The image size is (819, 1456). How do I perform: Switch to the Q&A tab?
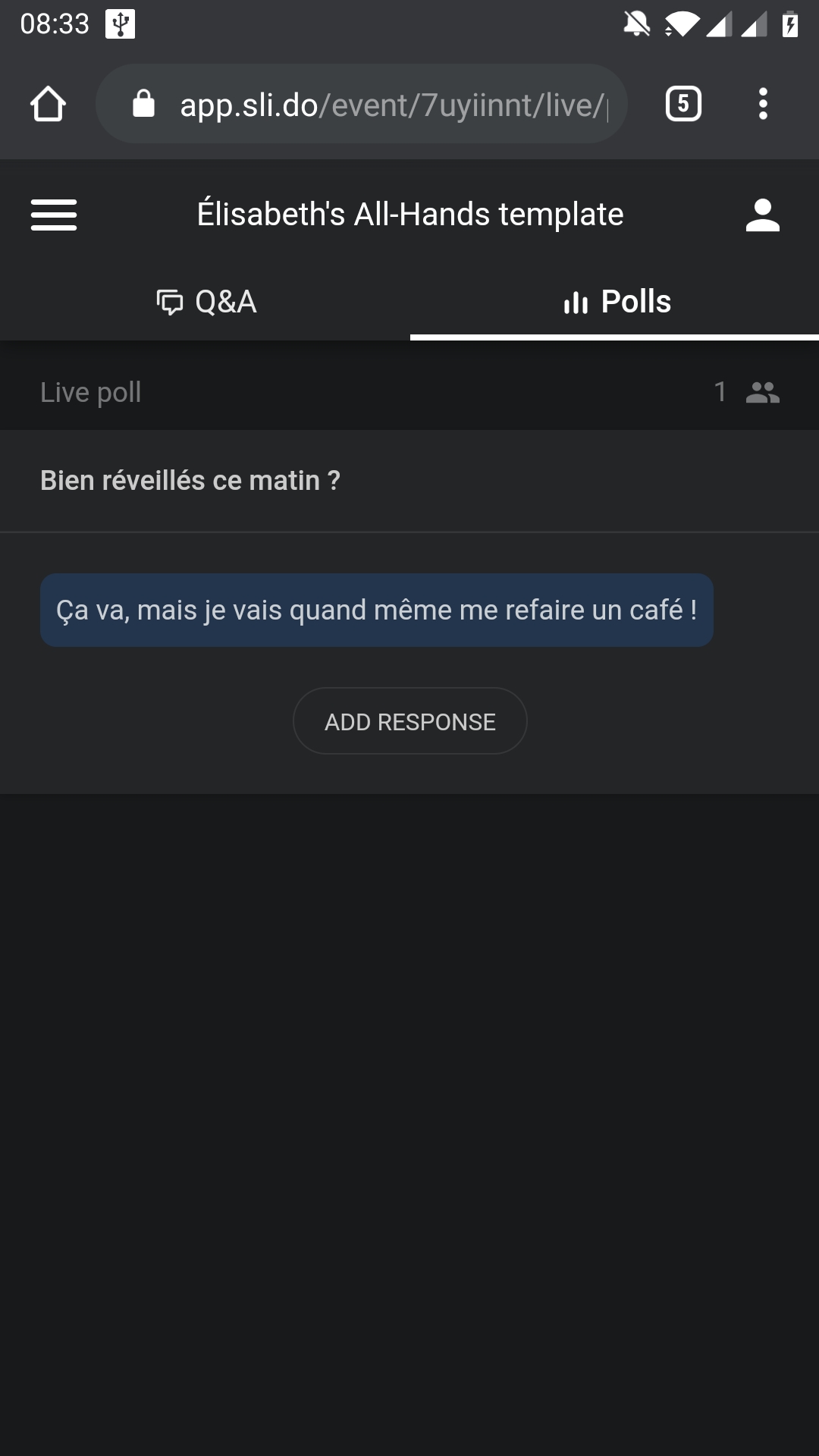[x=206, y=302]
